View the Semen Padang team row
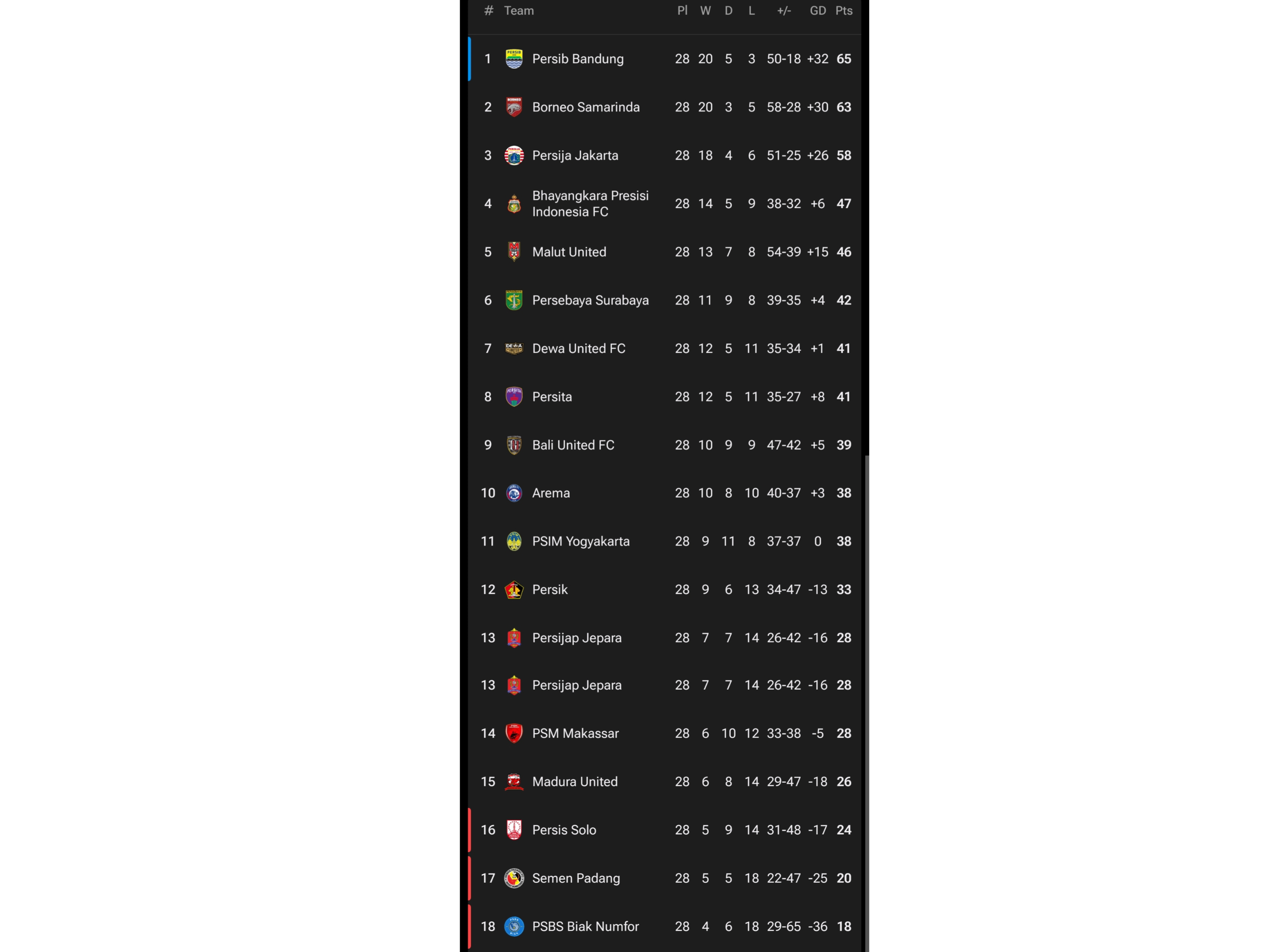 coord(576,878)
